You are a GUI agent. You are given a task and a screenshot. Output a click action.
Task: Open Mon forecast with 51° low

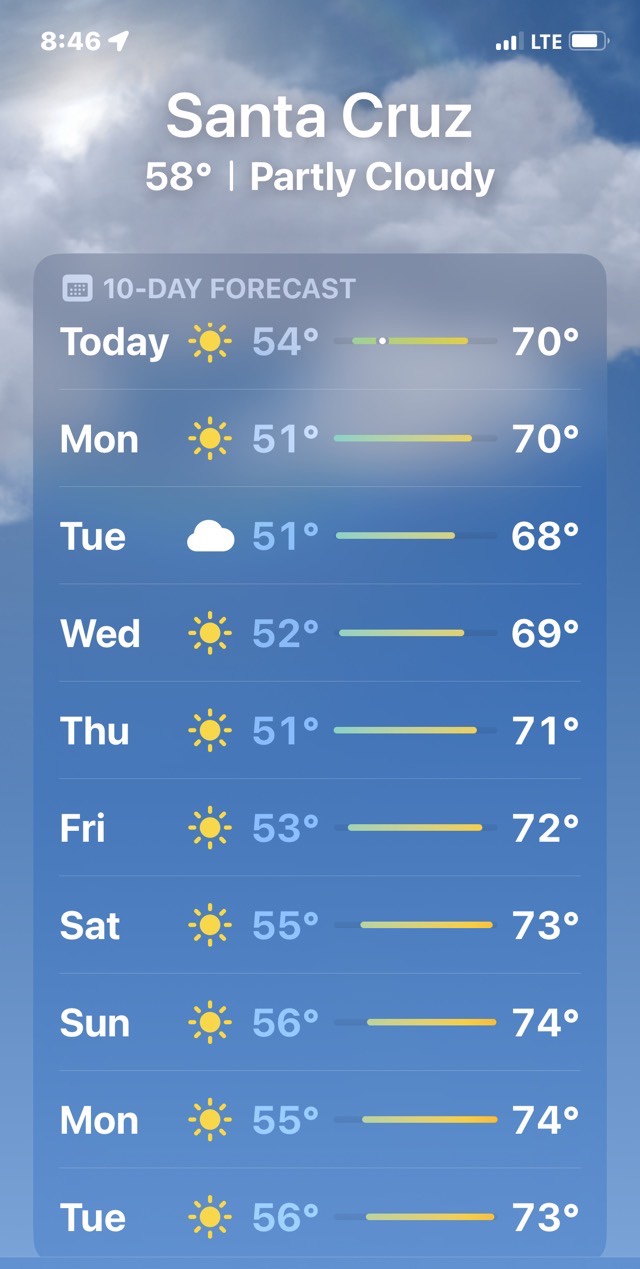pos(320,439)
